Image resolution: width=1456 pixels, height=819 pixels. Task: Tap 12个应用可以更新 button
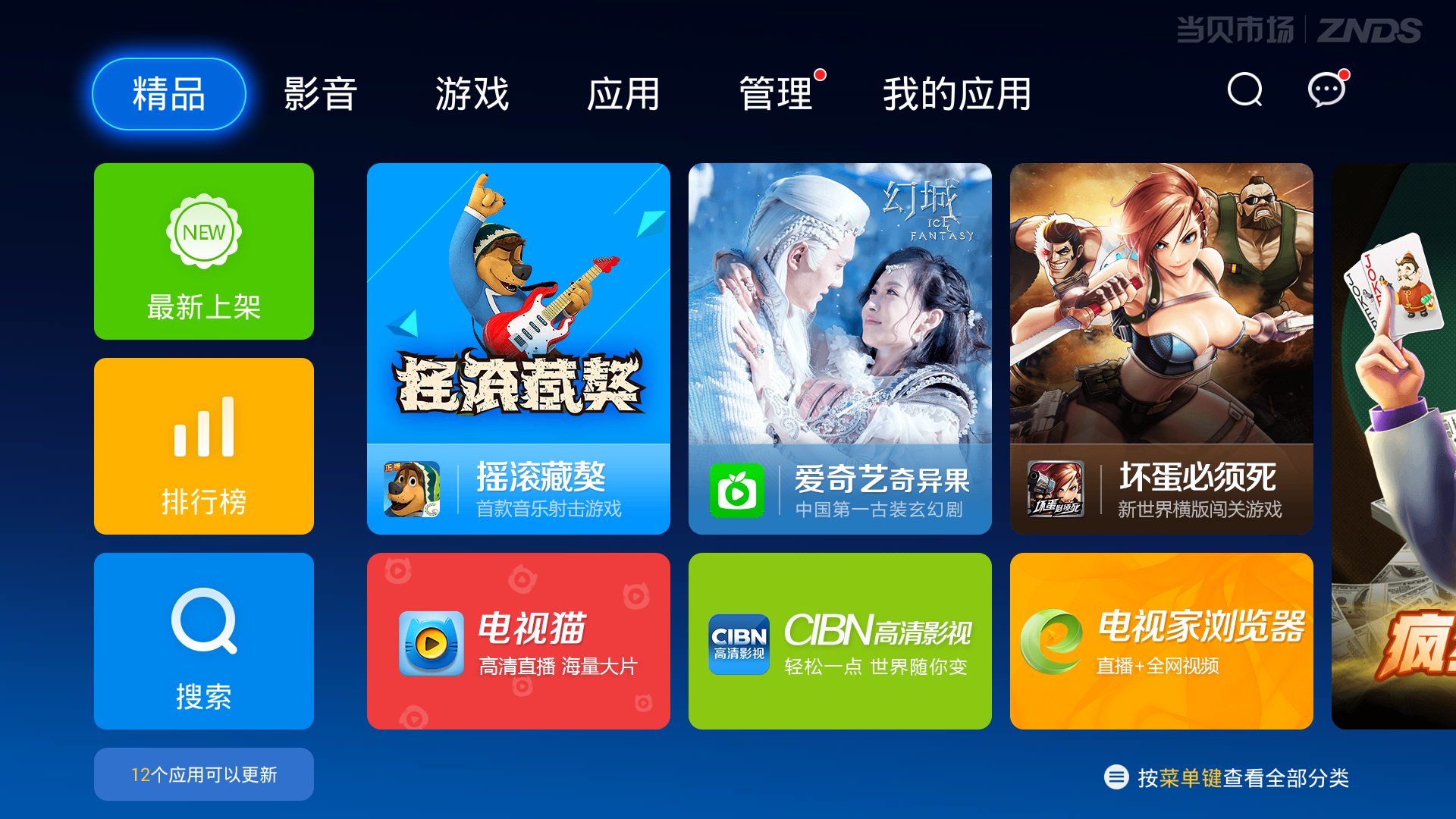tap(204, 774)
